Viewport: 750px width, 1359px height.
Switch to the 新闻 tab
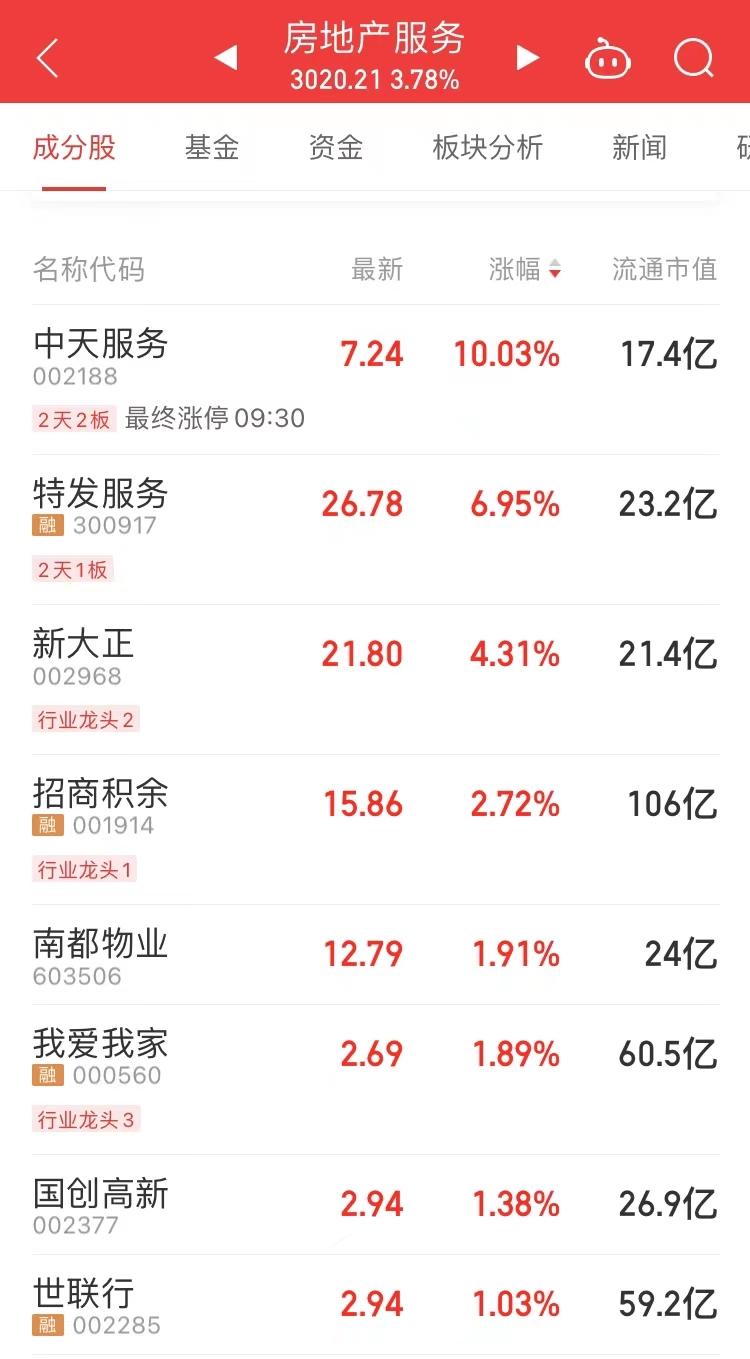(x=639, y=148)
